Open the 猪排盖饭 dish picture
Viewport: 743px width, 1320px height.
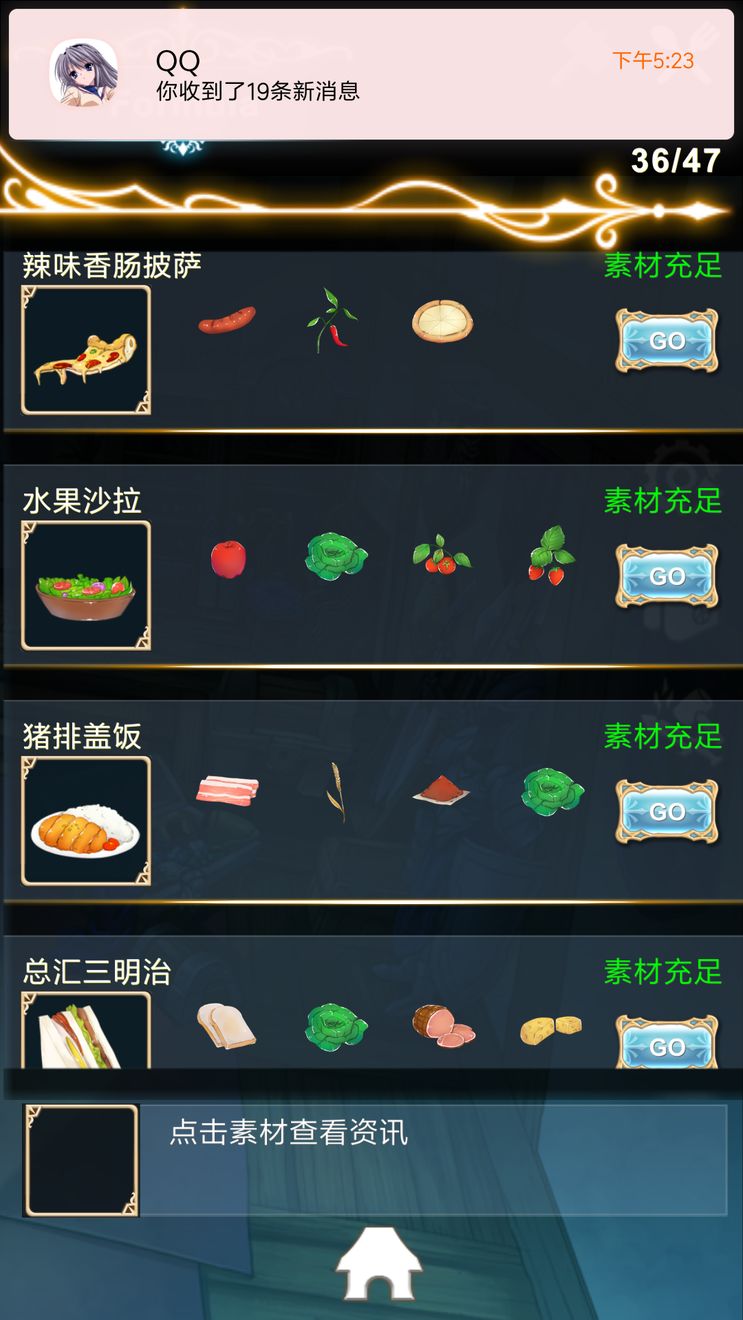(86, 821)
